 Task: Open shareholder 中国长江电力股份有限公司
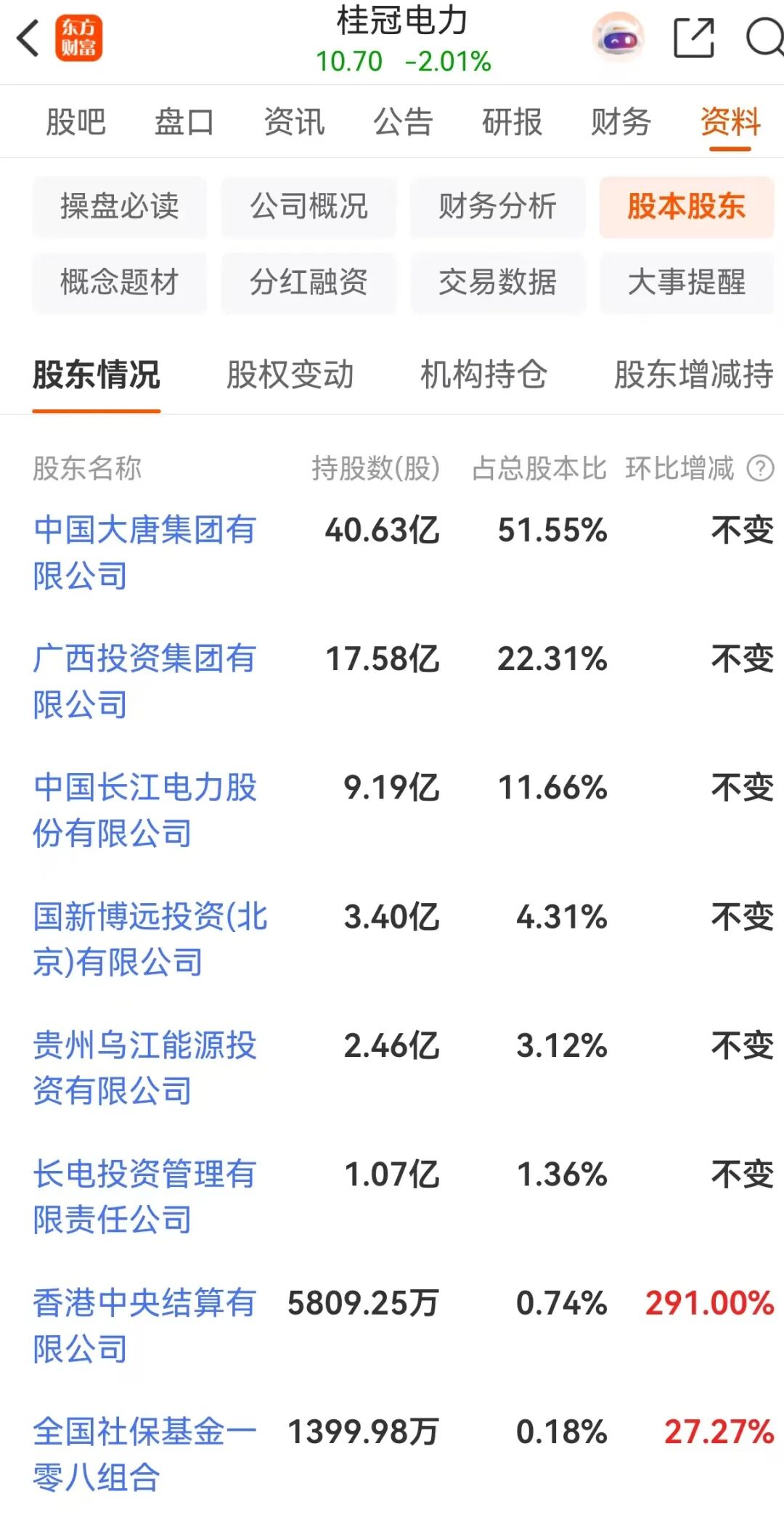pos(144,810)
